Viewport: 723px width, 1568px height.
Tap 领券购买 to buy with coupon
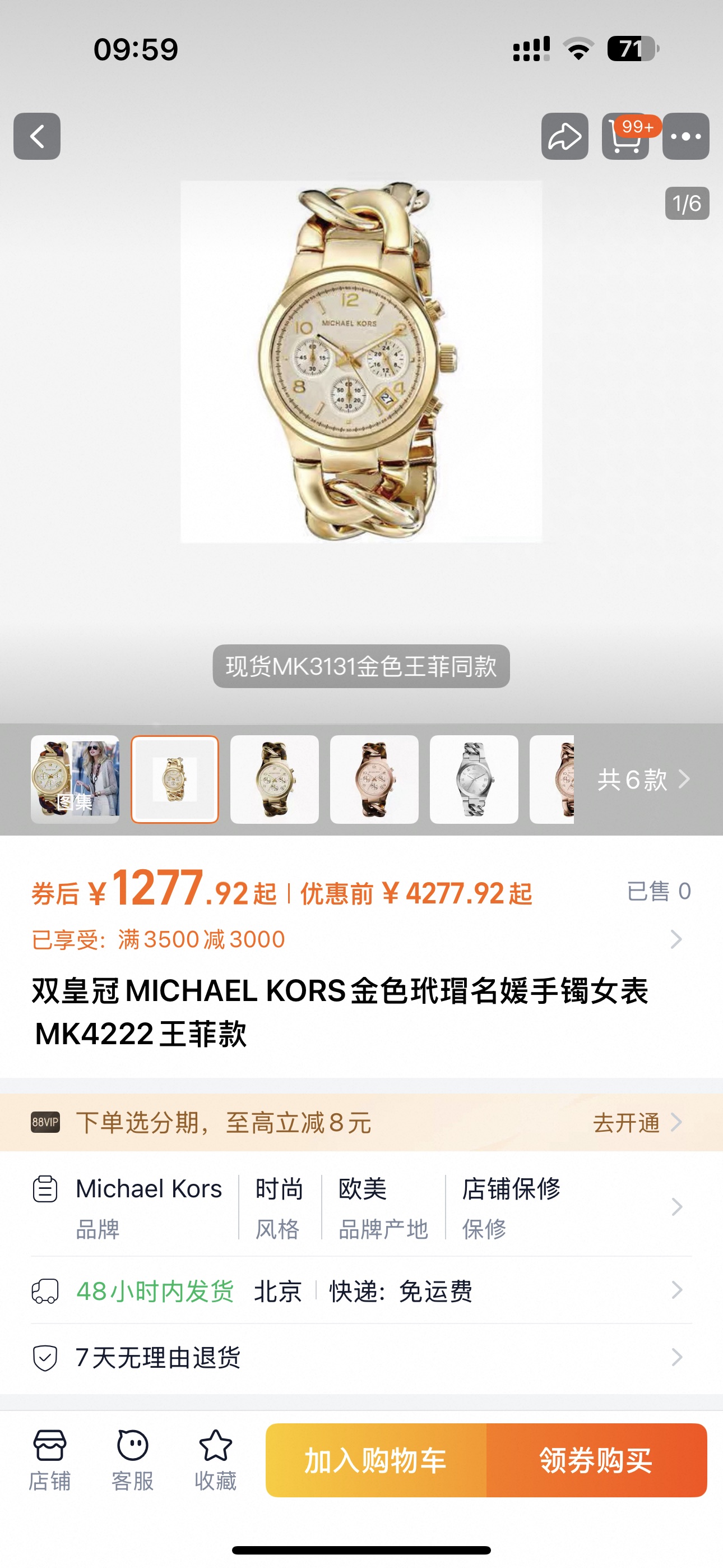pos(596,1460)
